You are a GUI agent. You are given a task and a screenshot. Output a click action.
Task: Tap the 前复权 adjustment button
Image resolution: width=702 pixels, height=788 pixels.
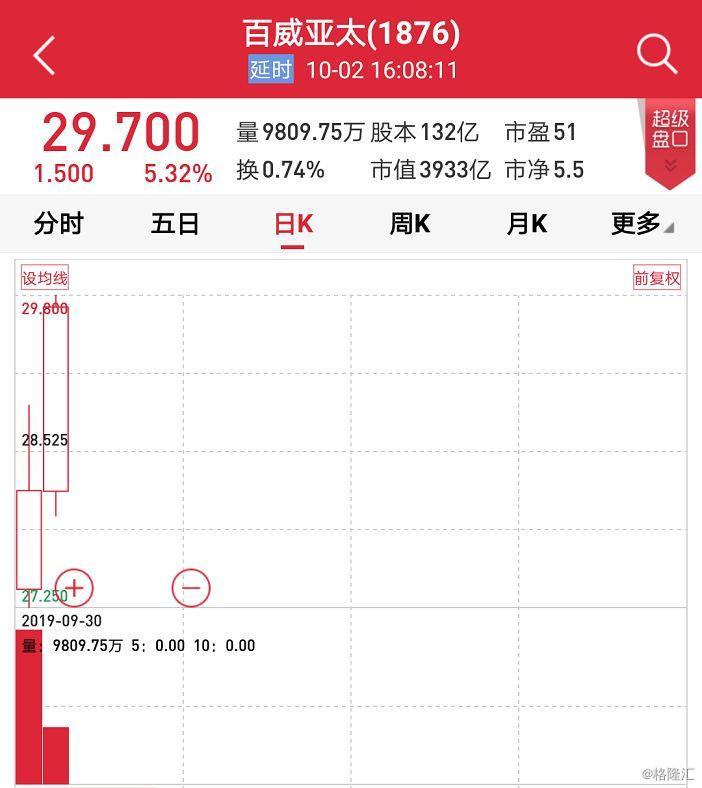(x=656, y=279)
